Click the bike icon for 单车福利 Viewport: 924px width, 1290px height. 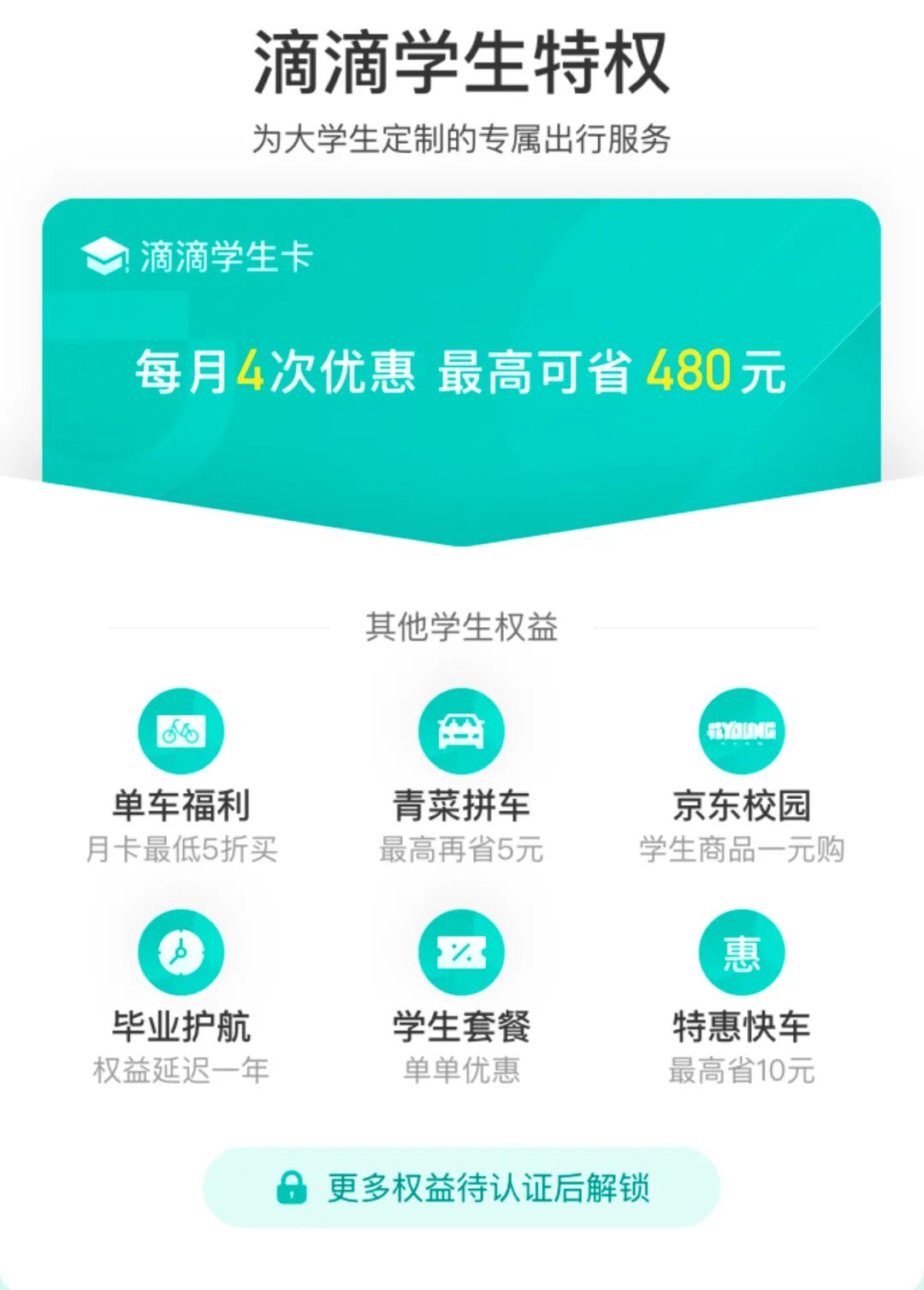click(179, 731)
